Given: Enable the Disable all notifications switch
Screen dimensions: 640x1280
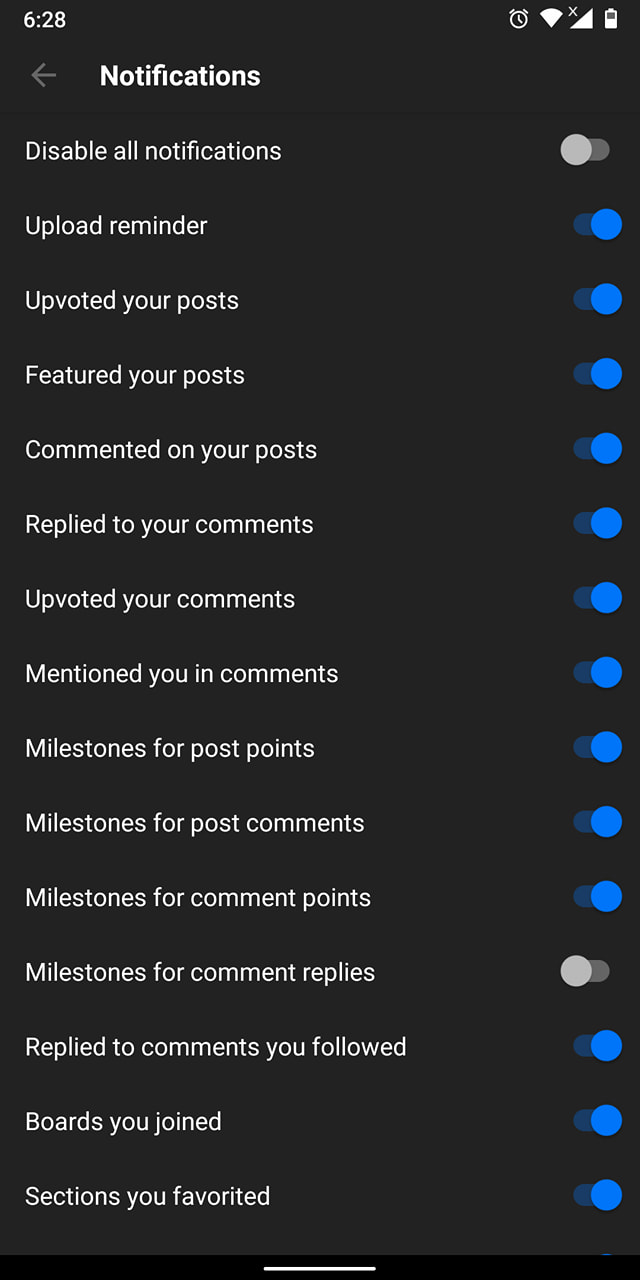Looking at the screenshot, I should click(x=586, y=151).
